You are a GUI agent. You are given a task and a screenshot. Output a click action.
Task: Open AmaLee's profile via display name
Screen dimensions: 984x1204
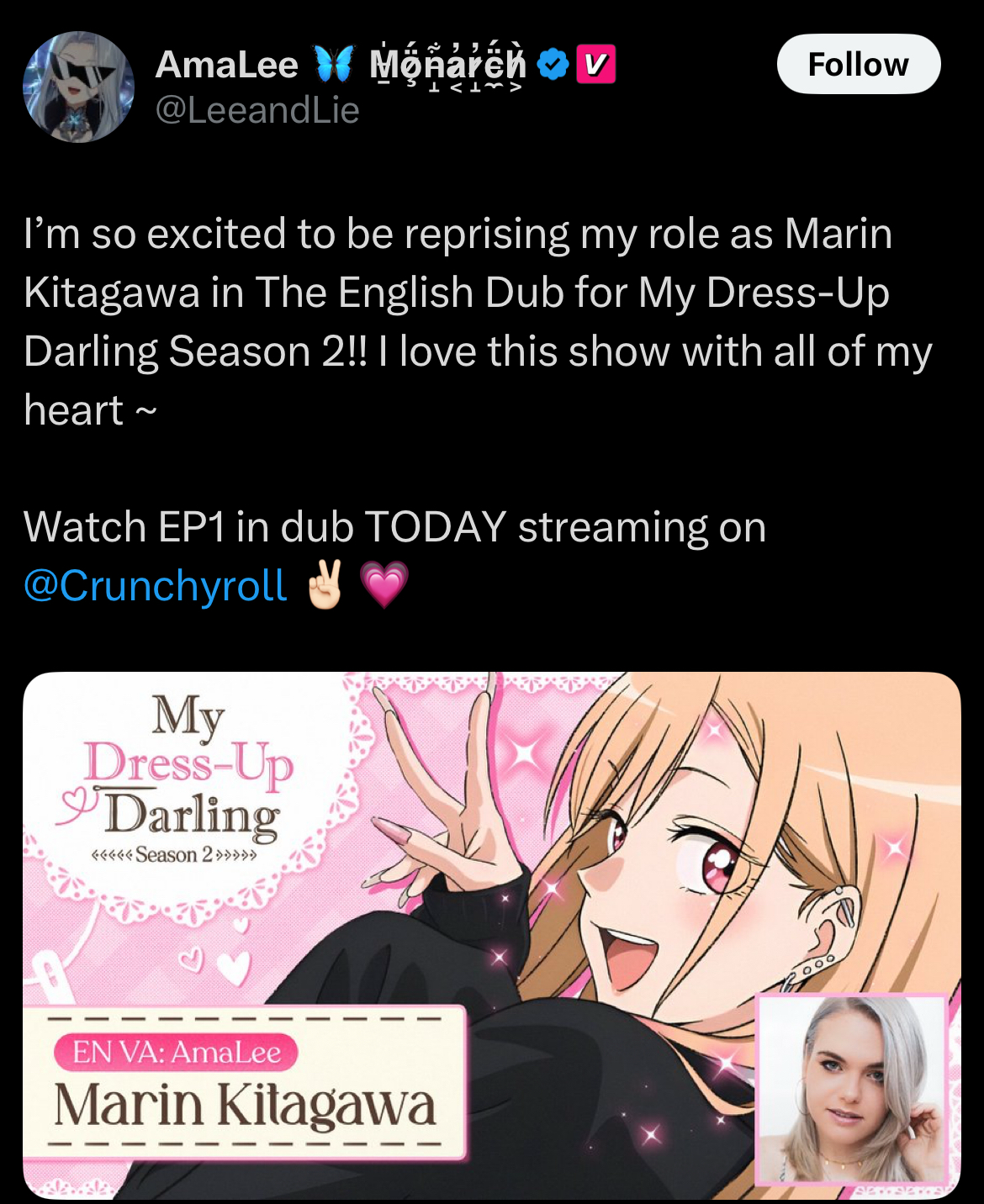[x=227, y=65]
